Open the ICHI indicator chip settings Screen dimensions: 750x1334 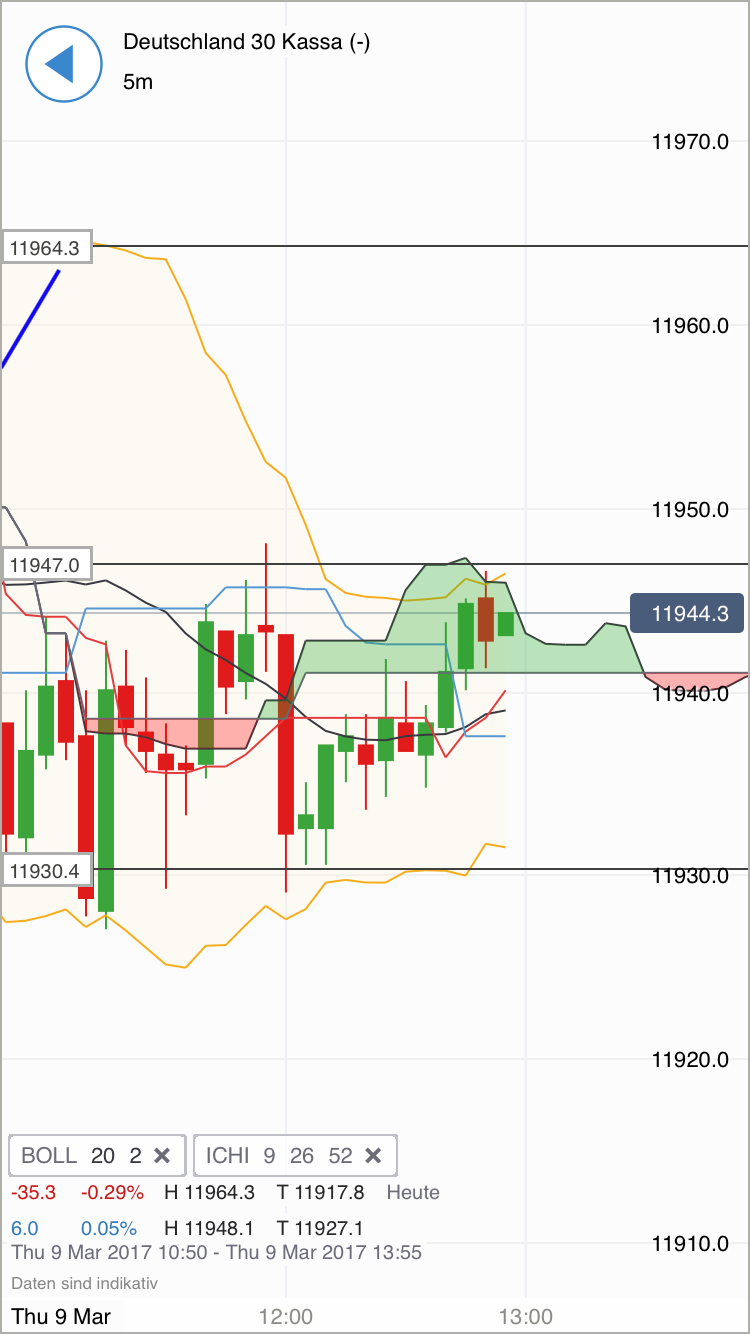pyautogui.click(x=270, y=1155)
